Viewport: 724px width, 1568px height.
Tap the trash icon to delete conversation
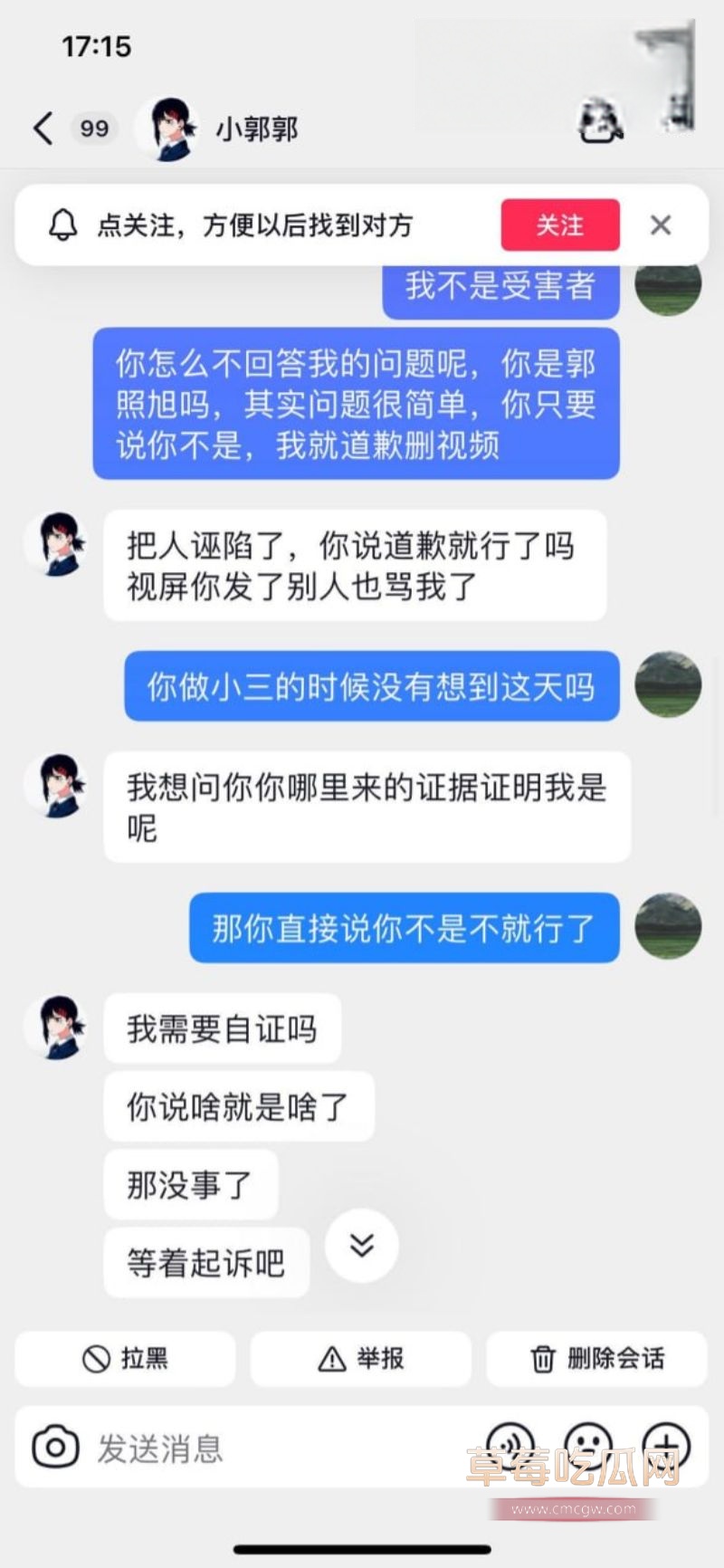click(x=542, y=1358)
